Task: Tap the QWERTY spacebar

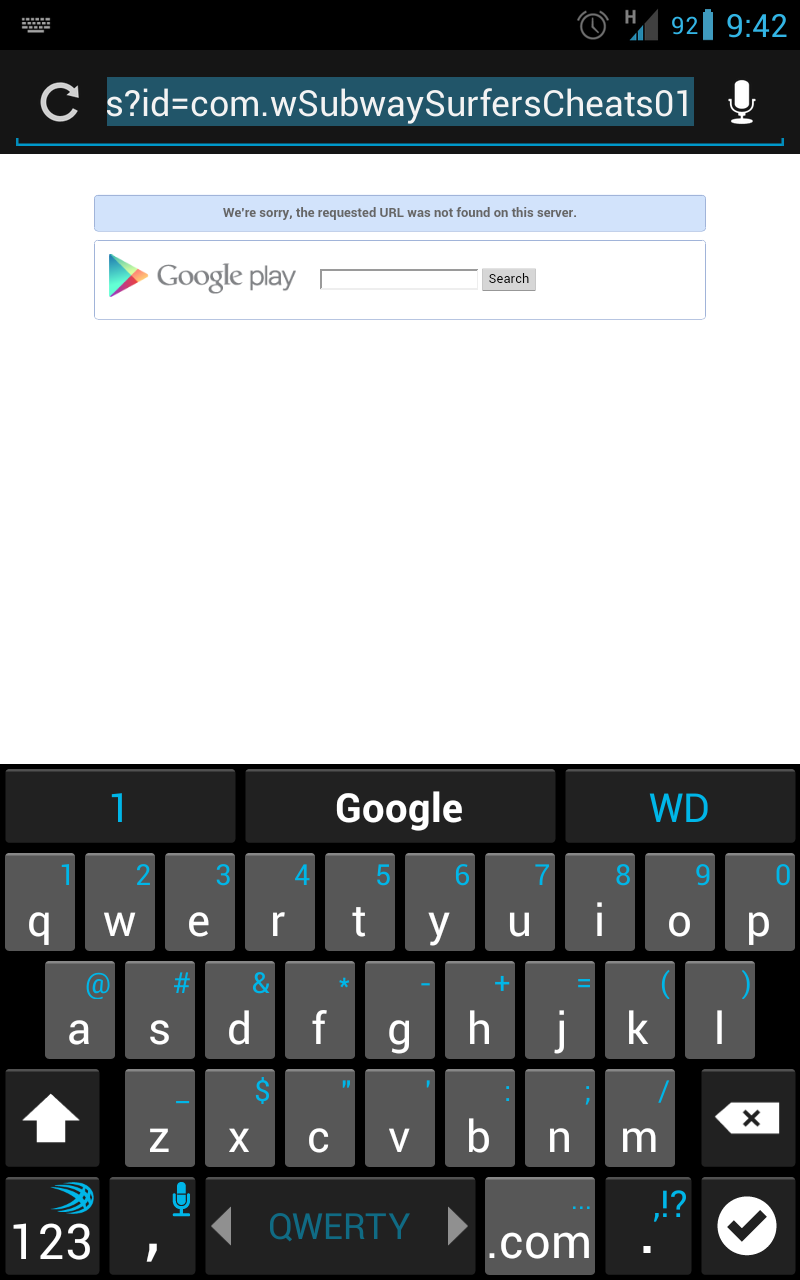Action: click(x=340, y=1226)
